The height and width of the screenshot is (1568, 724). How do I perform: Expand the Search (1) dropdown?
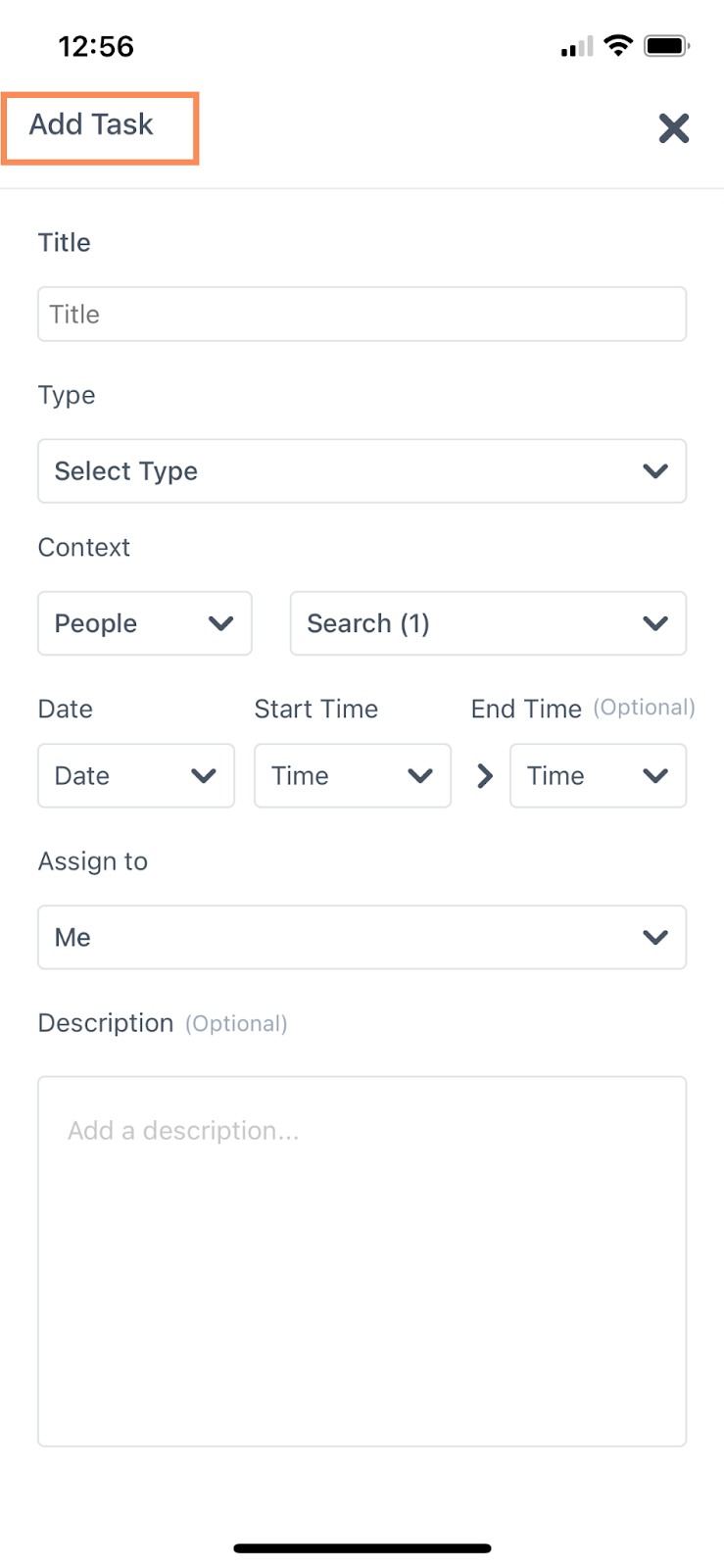coord(488,623)
